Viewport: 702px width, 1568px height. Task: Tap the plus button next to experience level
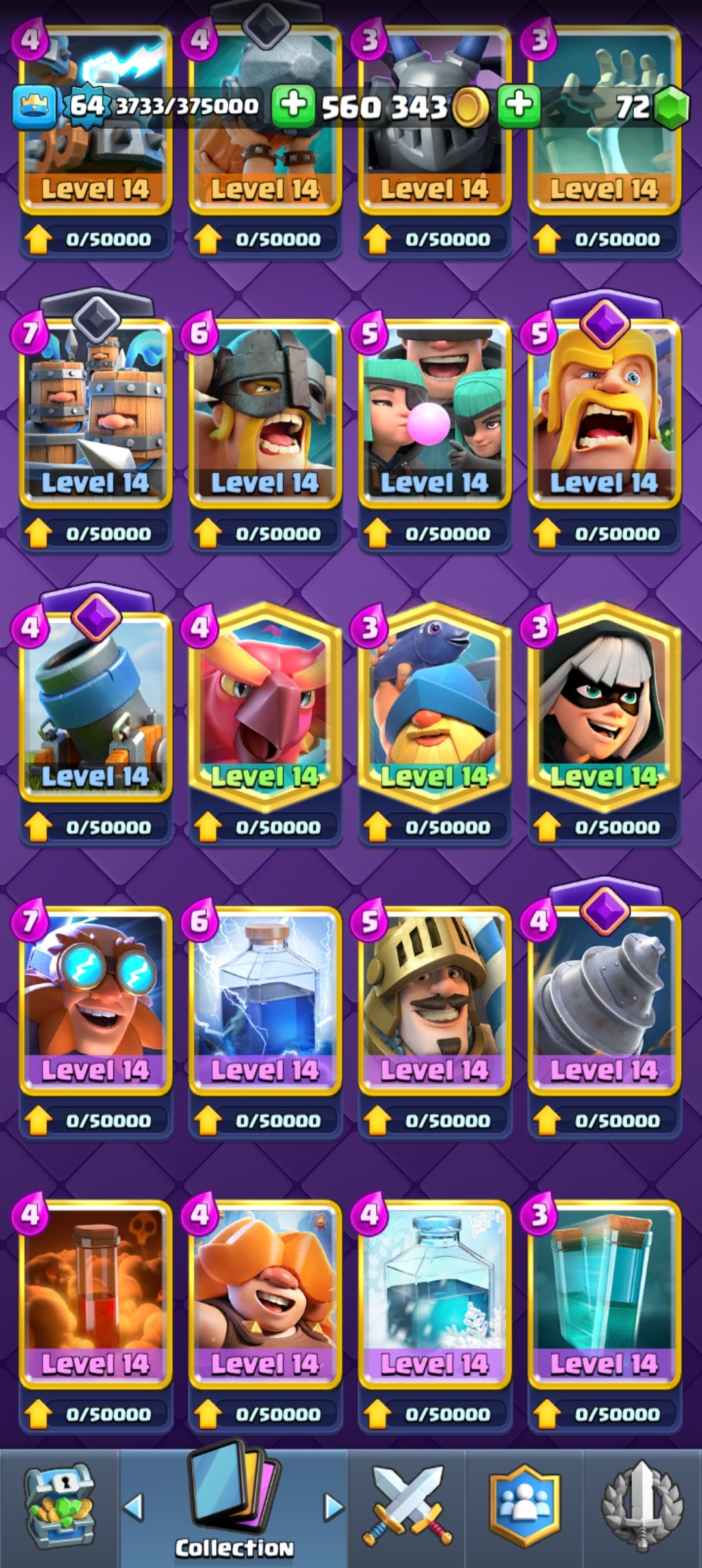pyautogui.click(x=292, y=105)
